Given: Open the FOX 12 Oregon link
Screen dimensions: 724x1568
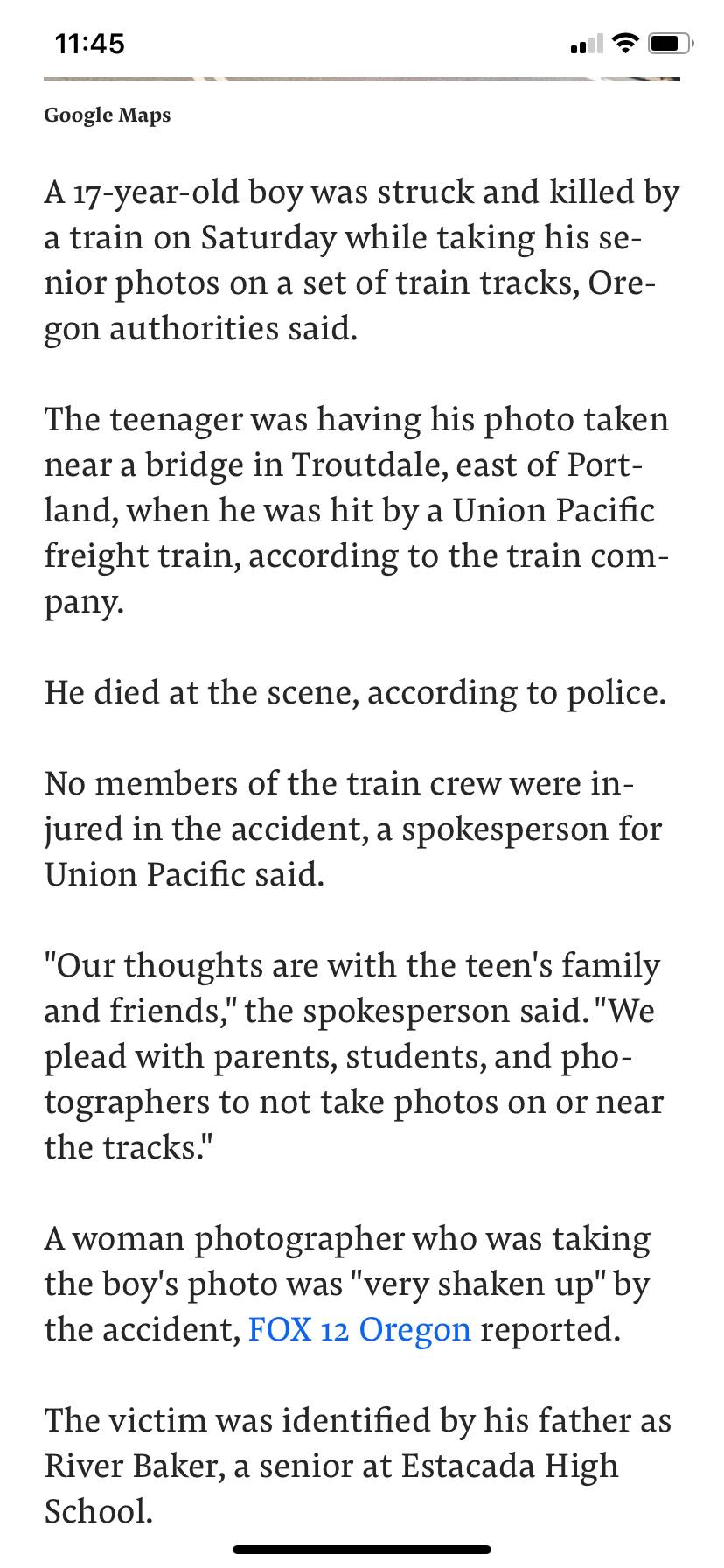Looking at the screenshot, I should pyautogui.click(x=359, y=1329).
